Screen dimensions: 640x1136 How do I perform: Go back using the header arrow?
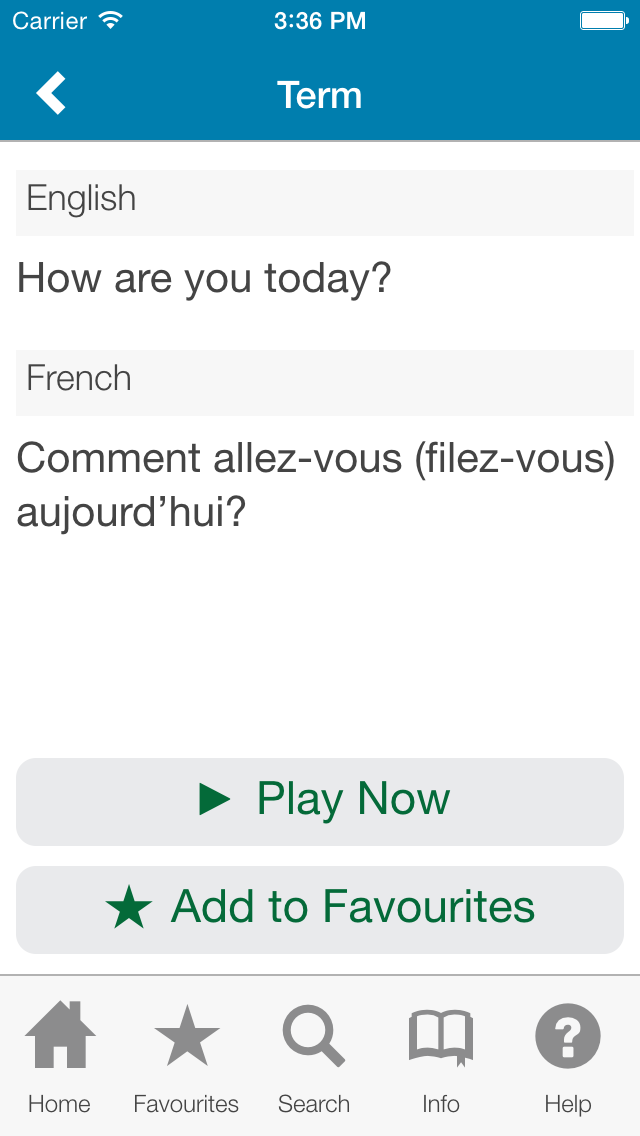51,94
